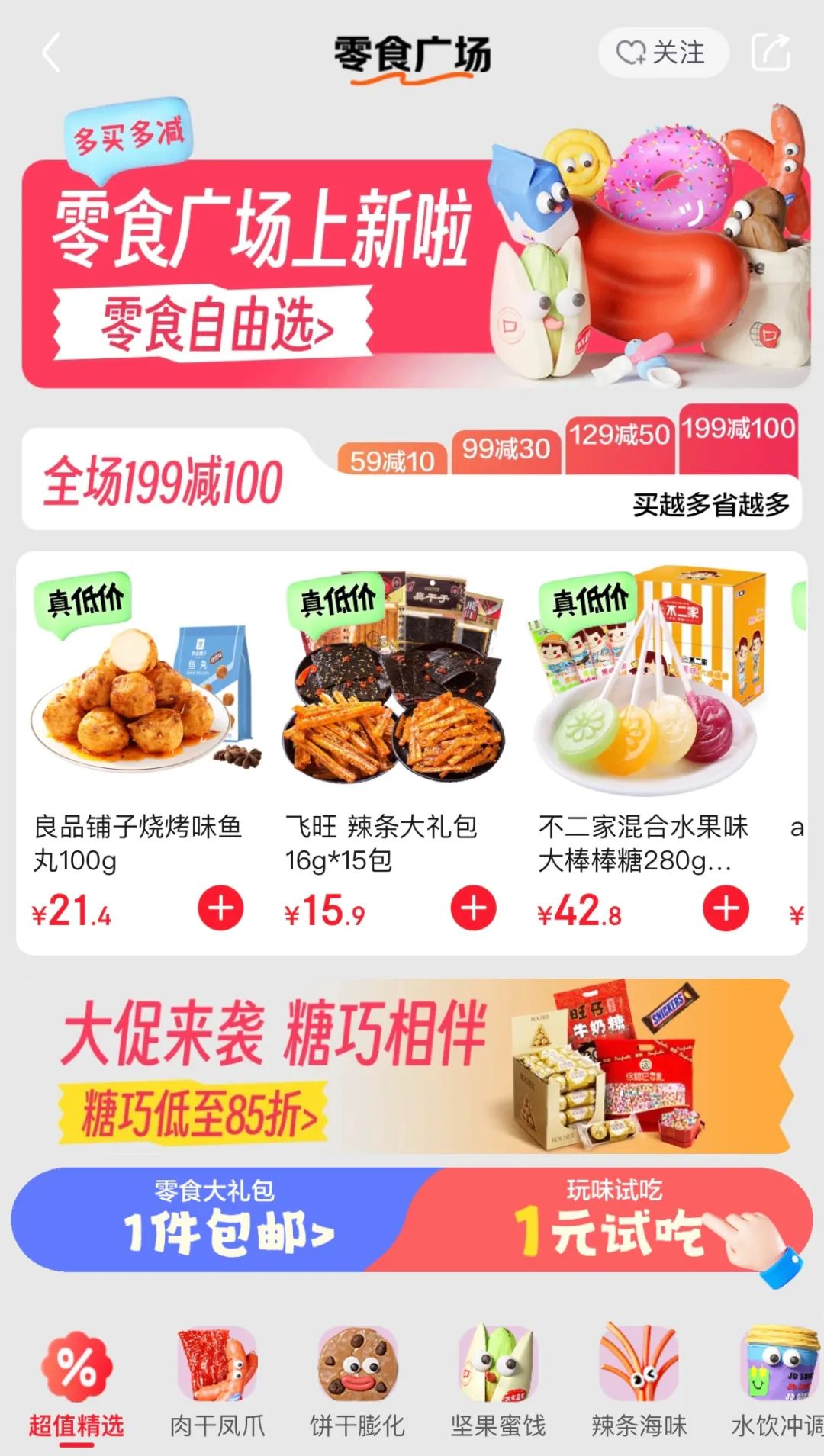
Task: Select the 199减100 coupon tab
Action: 739,439
